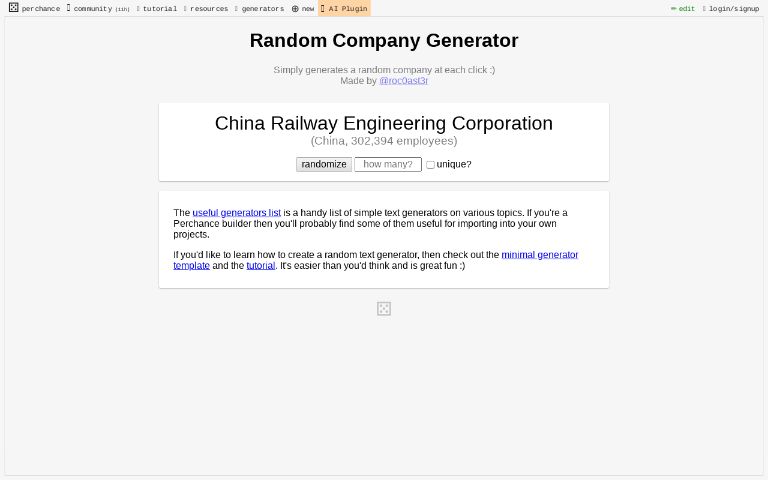The image size is (768, 480).
Task: Open the AI Plugin page
Action: tap(345, 8)
